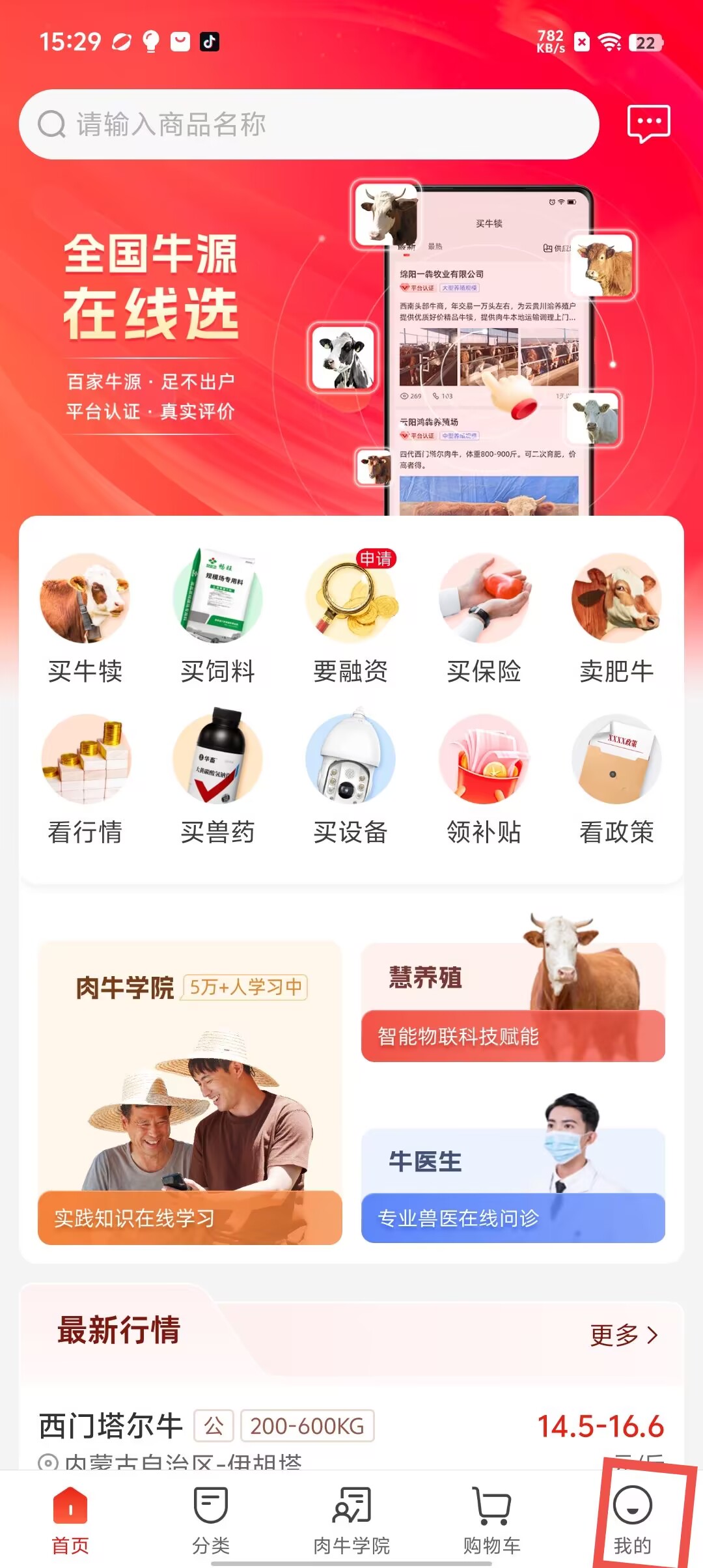
Task: Open the messages chat bubble icon
Action: [648, 123]
